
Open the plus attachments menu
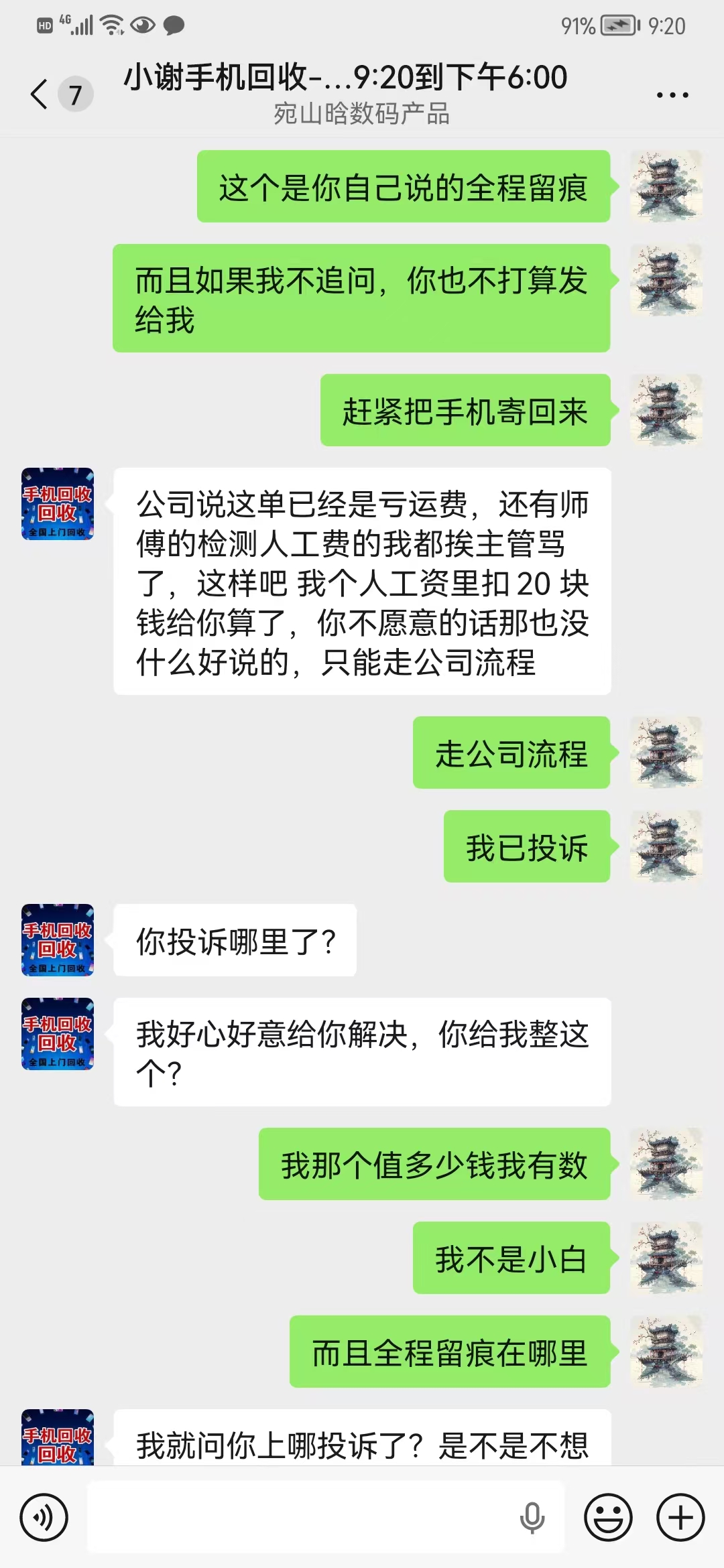coord(680,1517)
